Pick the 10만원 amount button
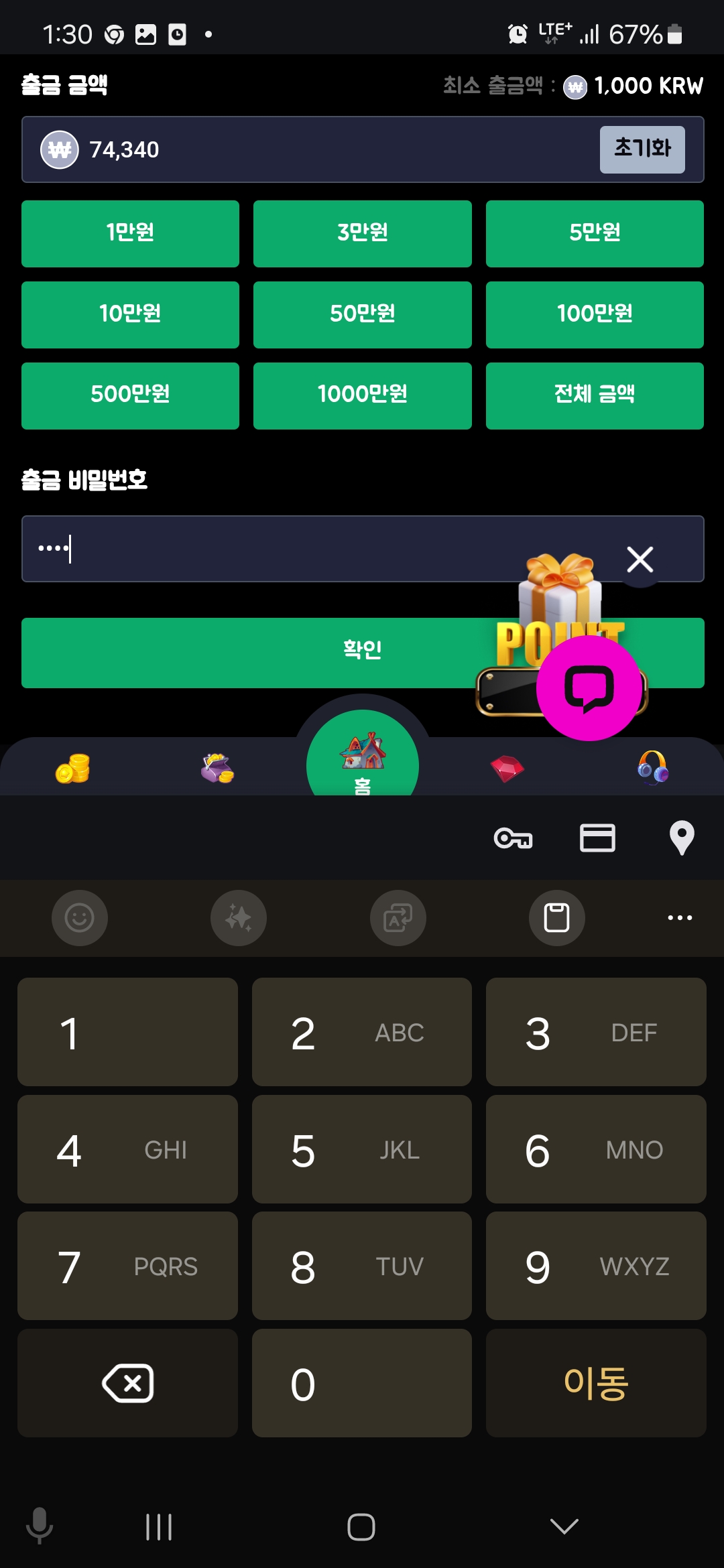 130,314
